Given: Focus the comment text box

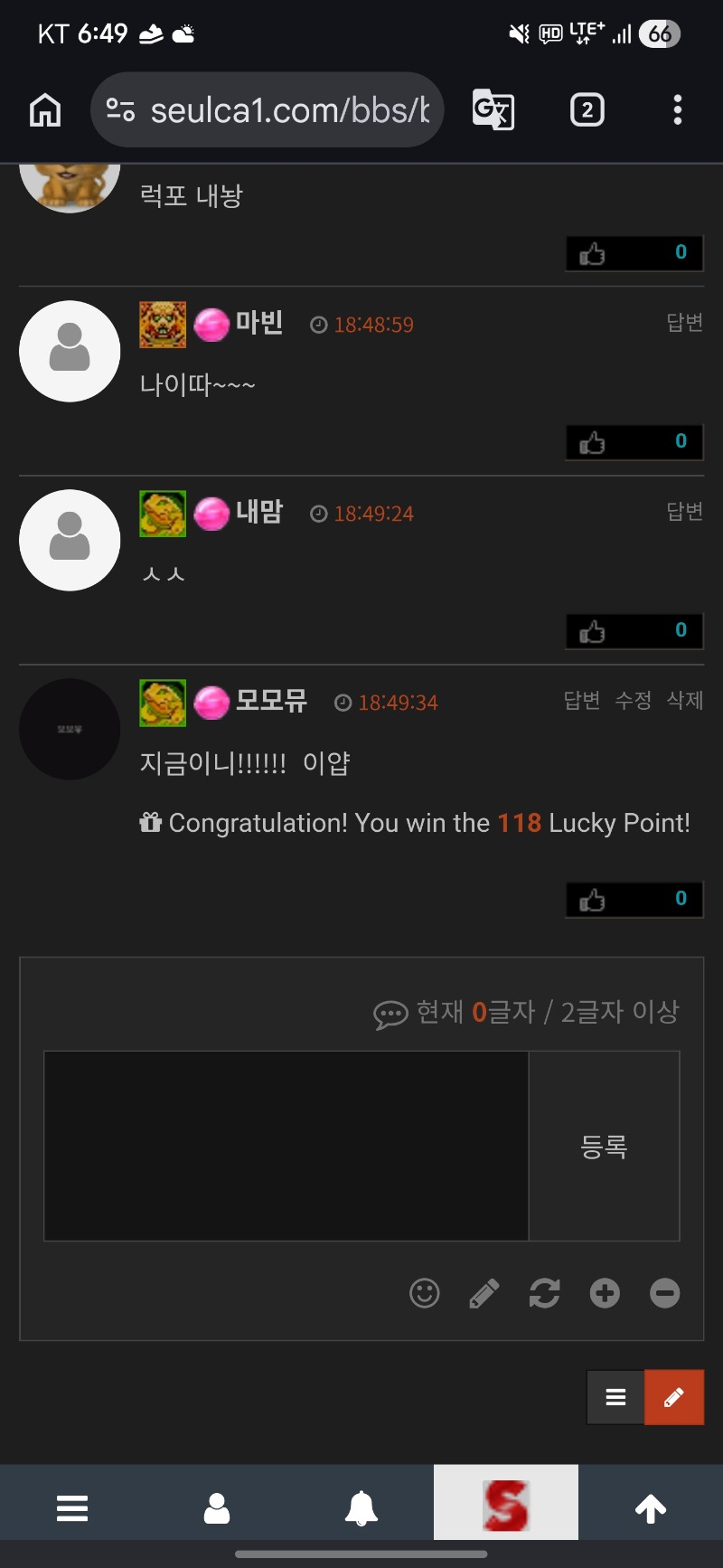Looking at the screenshot, I should point(286,1146).
